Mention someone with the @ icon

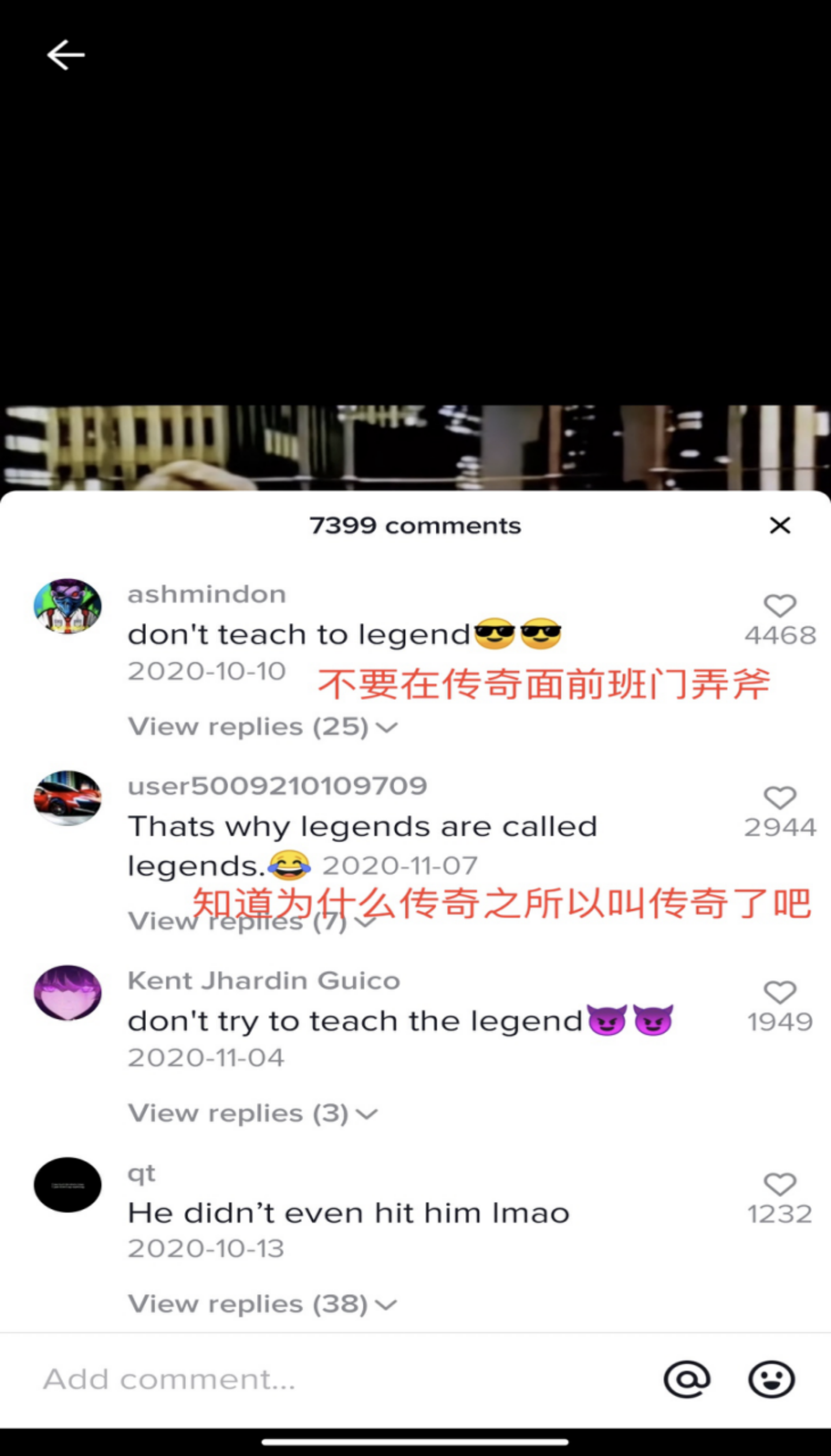point(687,1380)
